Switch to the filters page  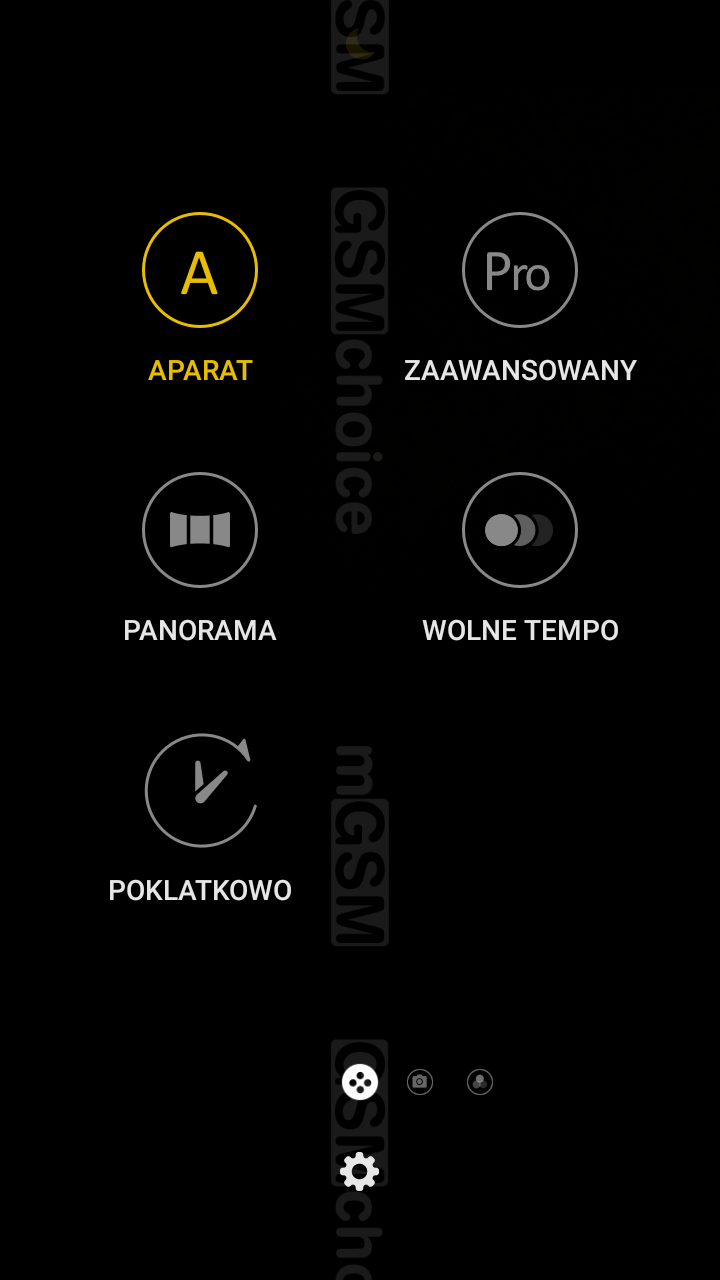point(480,1082)
